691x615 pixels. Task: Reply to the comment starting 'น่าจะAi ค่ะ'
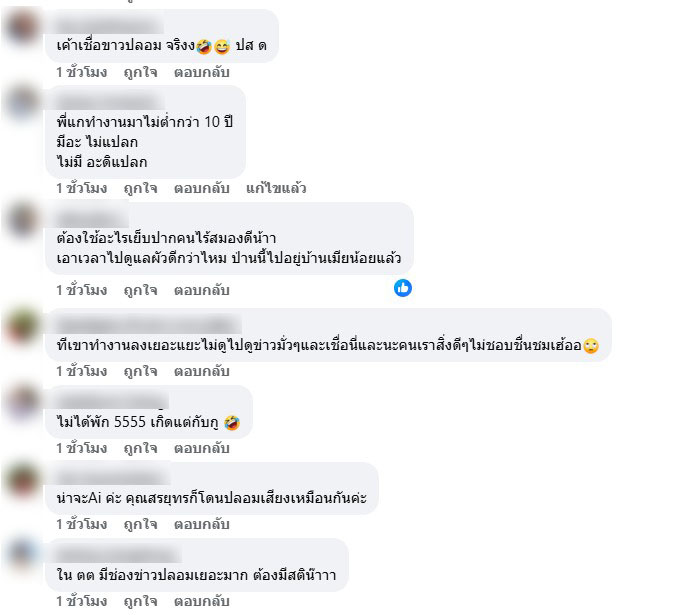tap(201, 525)
